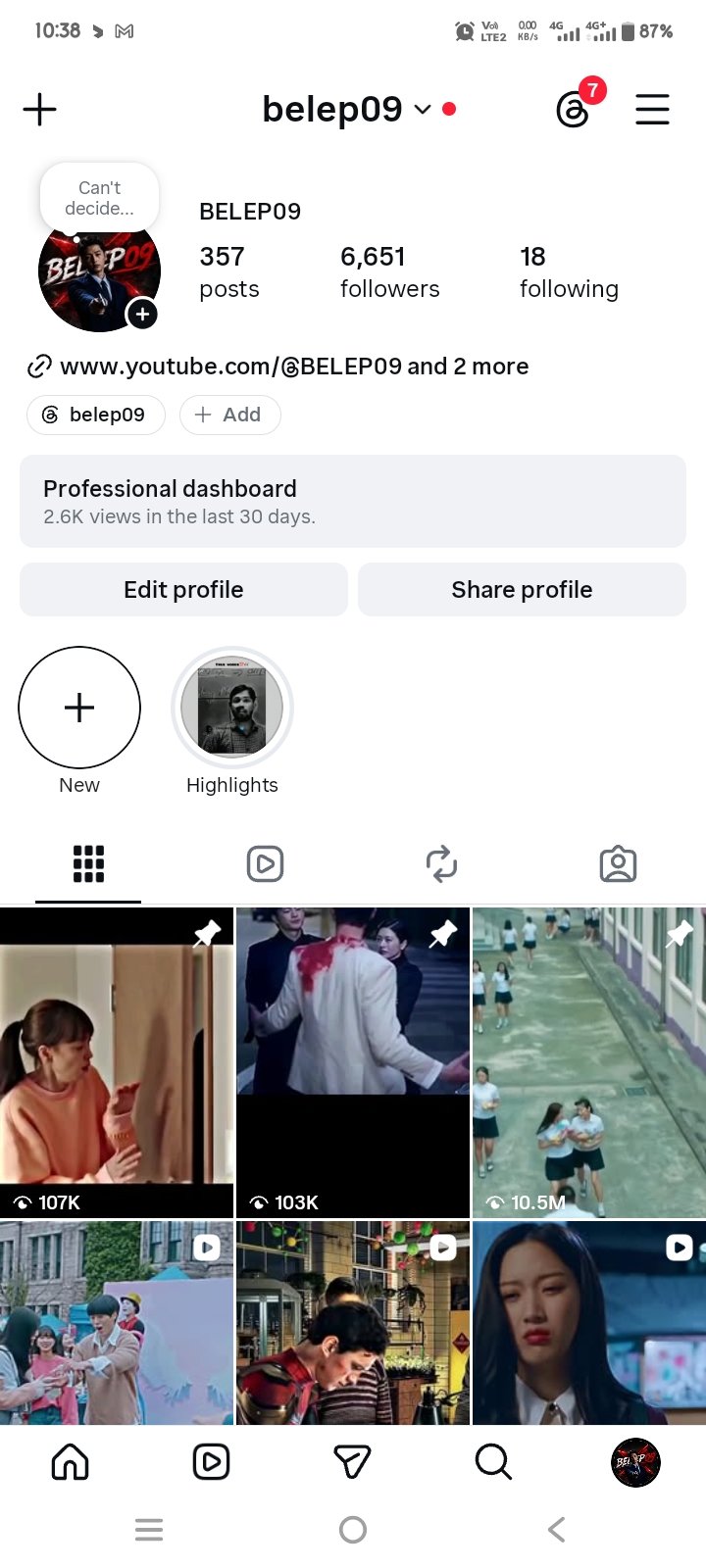
Task: Open the hamburger settings menu
Action: click(x=652, y=109)
